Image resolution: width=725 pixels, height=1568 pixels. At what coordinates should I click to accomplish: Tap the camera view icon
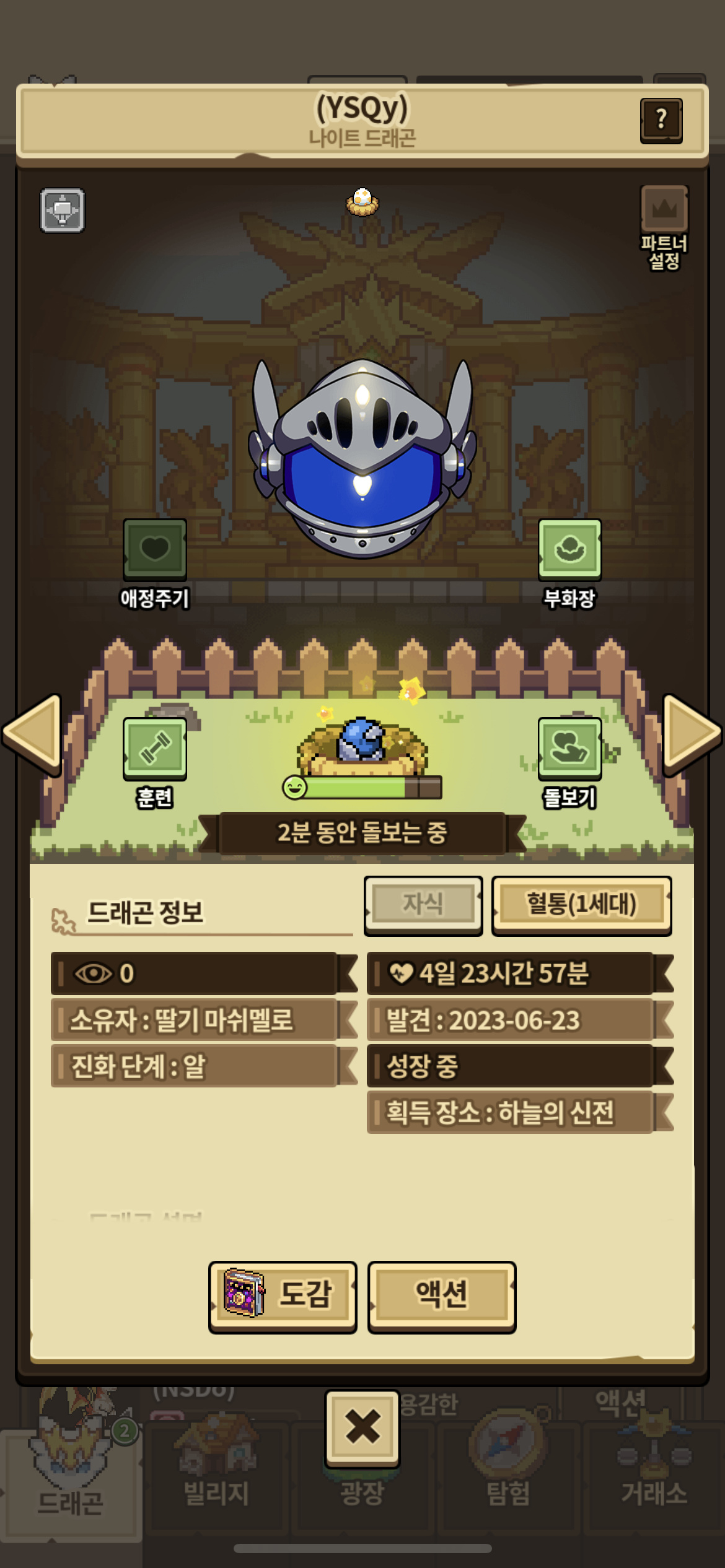pos(63,211)
